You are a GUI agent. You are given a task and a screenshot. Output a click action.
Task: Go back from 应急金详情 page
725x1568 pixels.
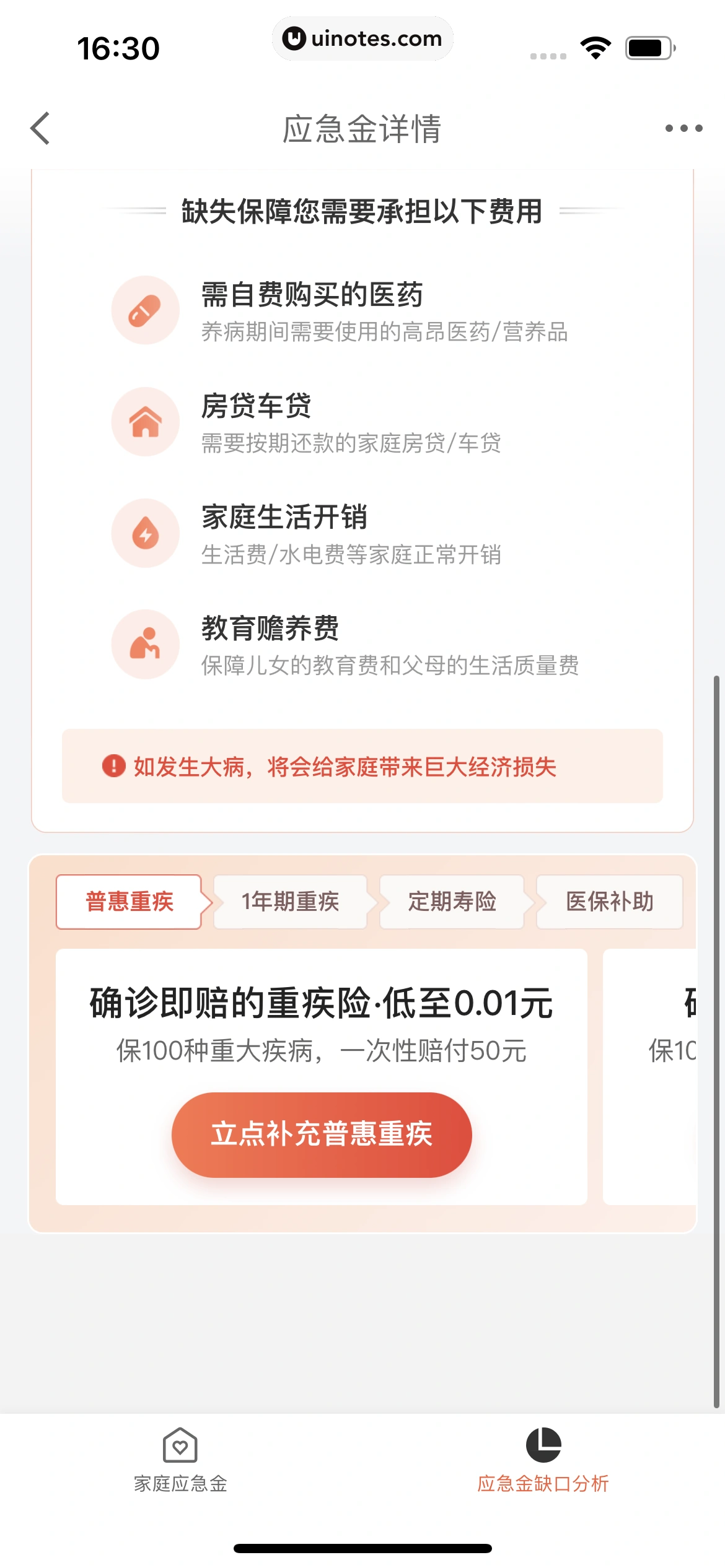[x=40, y=128]
